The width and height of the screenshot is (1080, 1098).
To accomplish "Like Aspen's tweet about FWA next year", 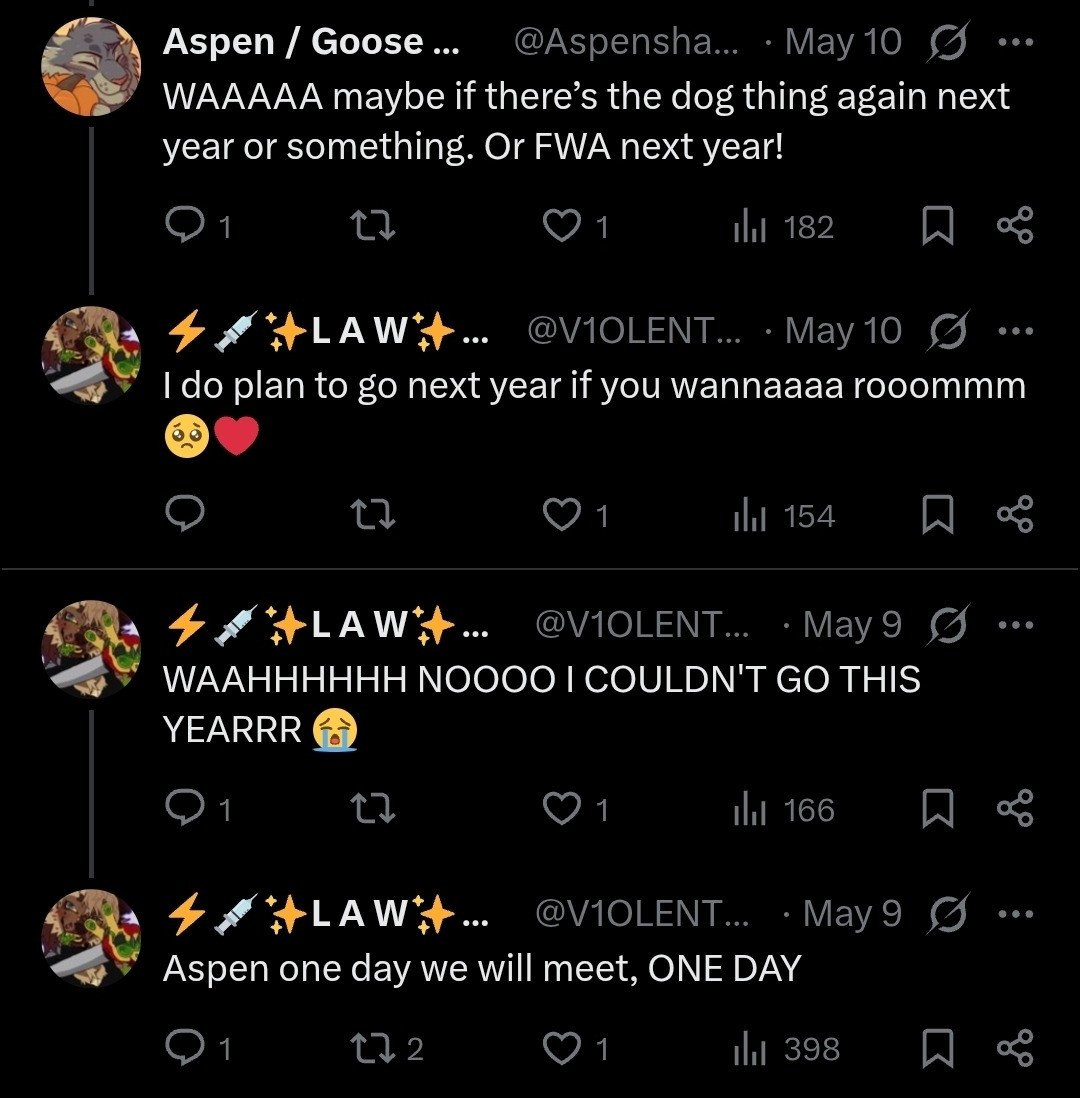I will [562, 228].
